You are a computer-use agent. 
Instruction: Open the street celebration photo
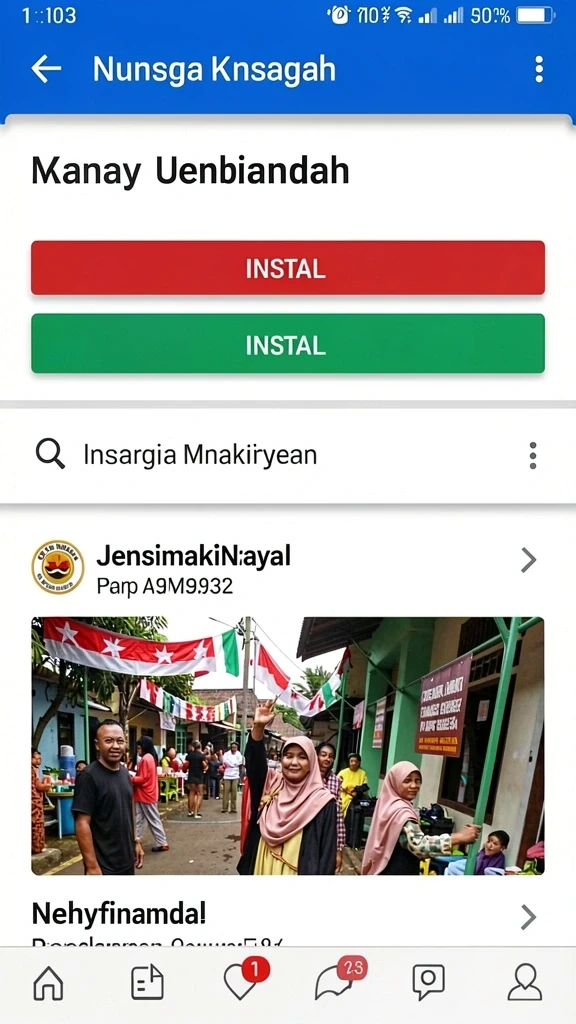[x=287, y=746]
